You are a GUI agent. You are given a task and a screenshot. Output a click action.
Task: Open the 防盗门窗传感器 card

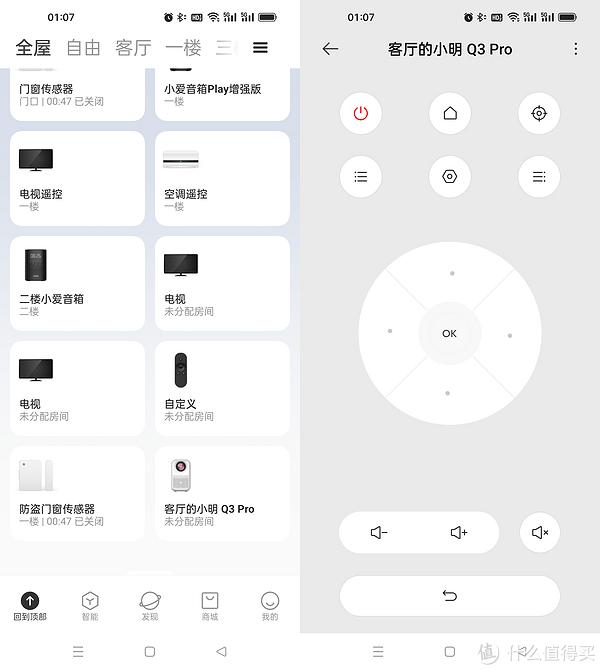(x=77, y=493)
